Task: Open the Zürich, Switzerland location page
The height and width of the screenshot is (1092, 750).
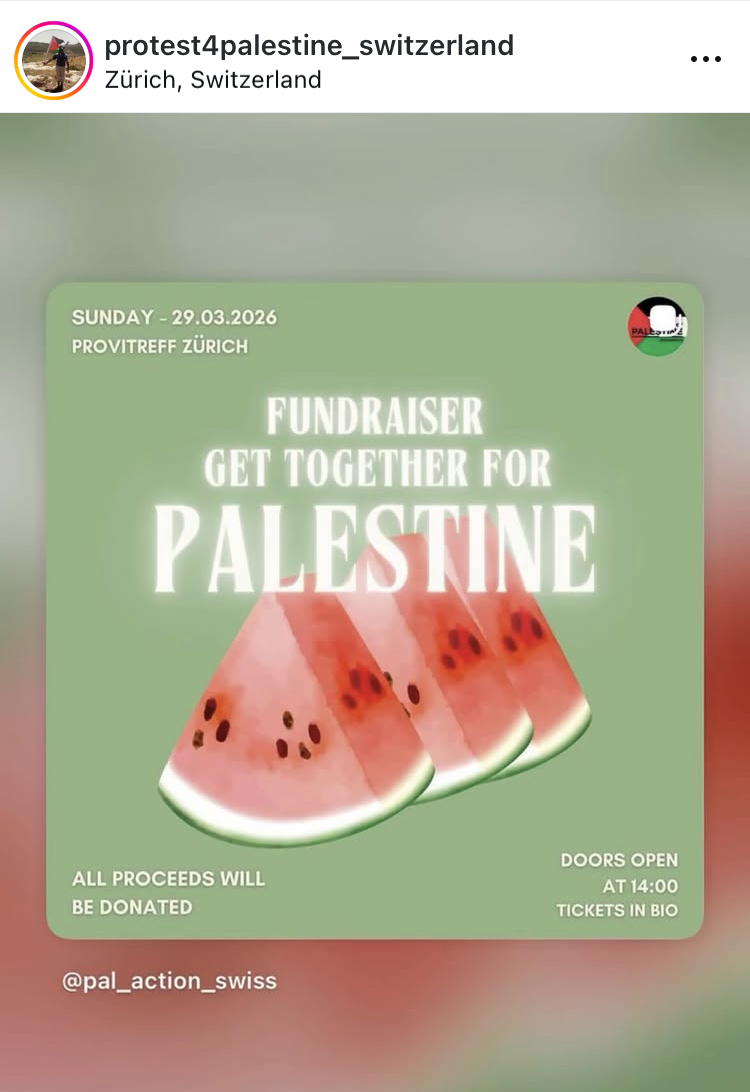Action: [x=213, y=80]
